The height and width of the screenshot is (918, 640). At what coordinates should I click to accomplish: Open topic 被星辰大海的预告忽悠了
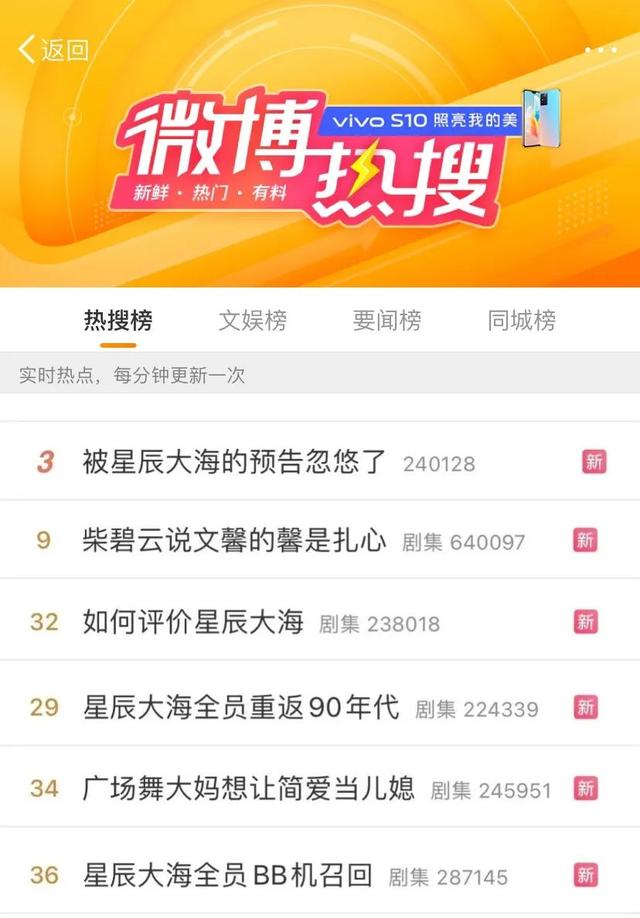click(x=234, y=462)
